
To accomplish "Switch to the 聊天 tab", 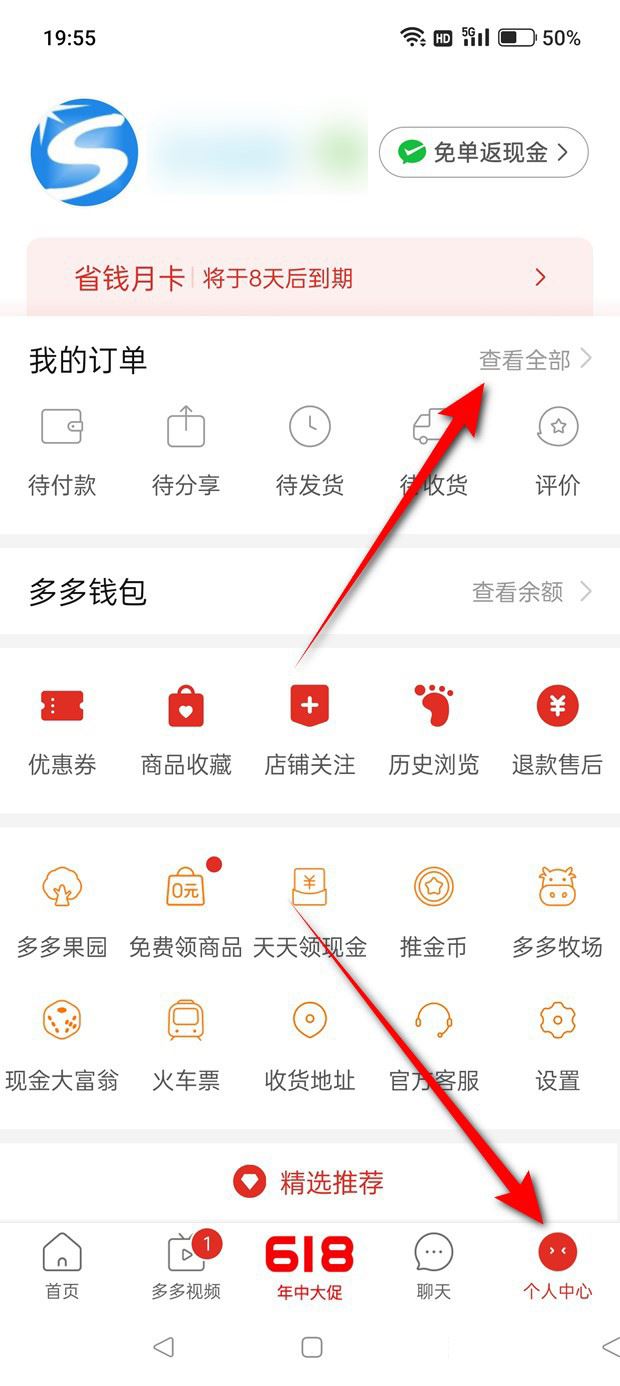I will pyautogui.click(x=434, y=1267).
